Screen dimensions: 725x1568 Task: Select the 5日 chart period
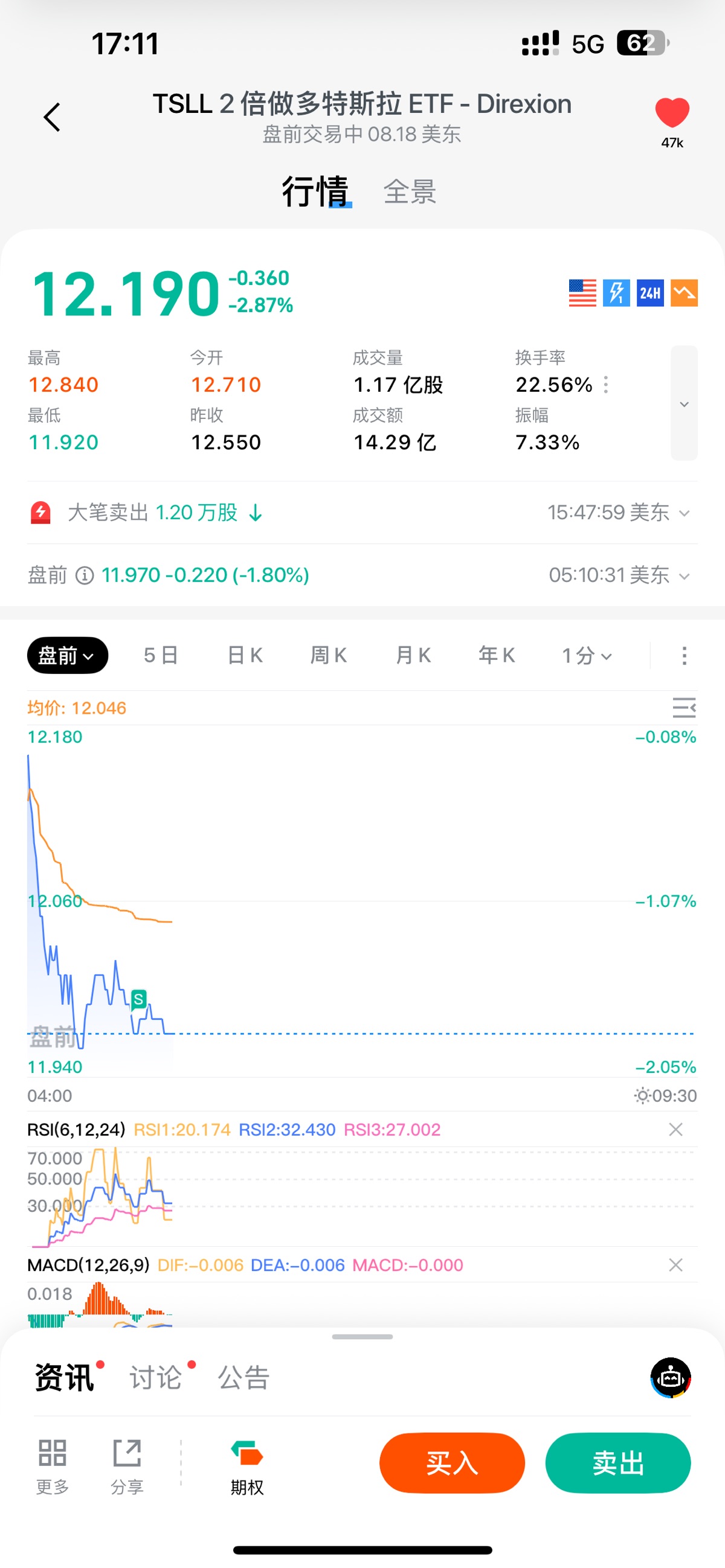[x=161, y=656]
